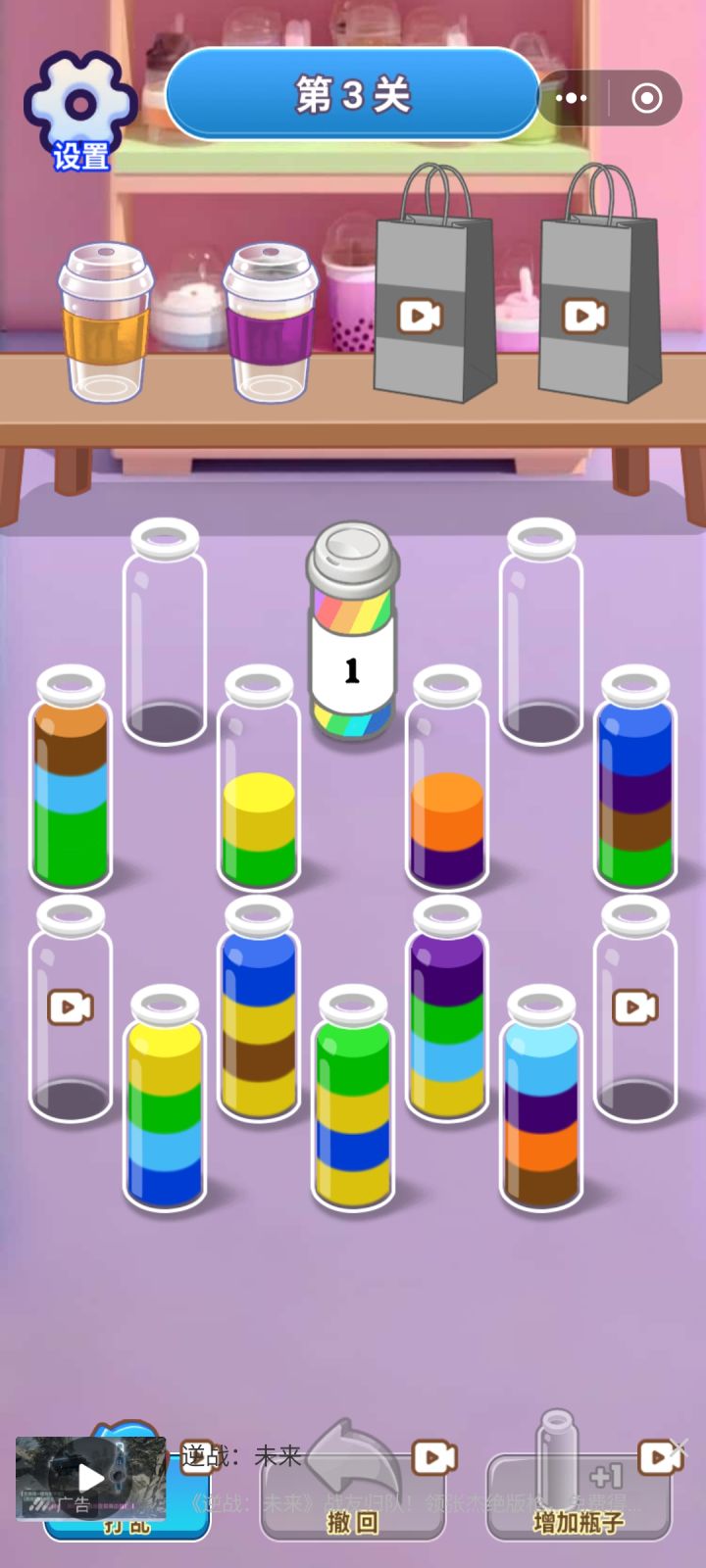Tap video camera icon beside 增加瓶子 button
This screenshot has width=706, height=1568.
coord(659,1457)
